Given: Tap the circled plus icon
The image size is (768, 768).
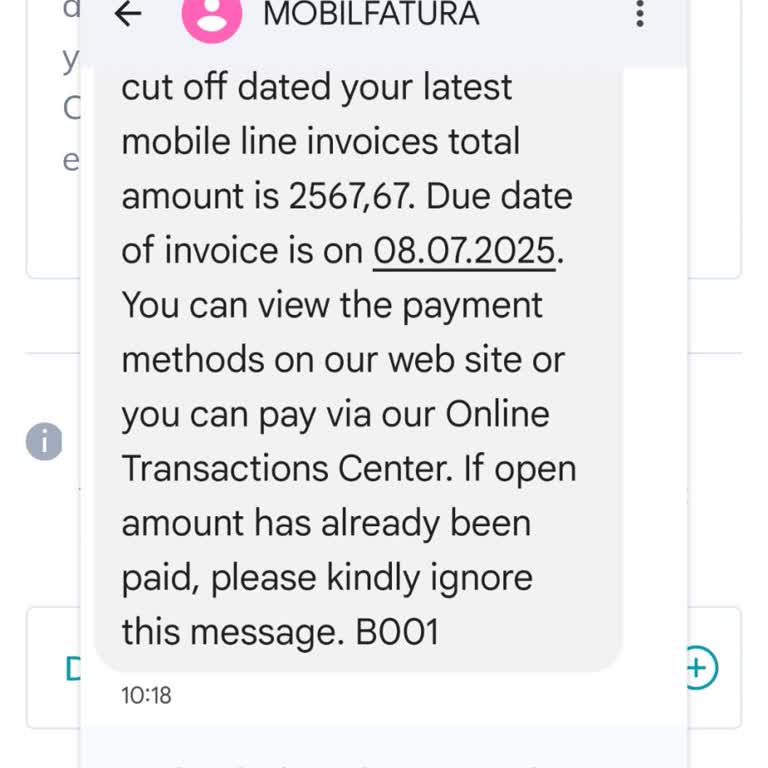Looking at the screenshot, I should point(699,667).
